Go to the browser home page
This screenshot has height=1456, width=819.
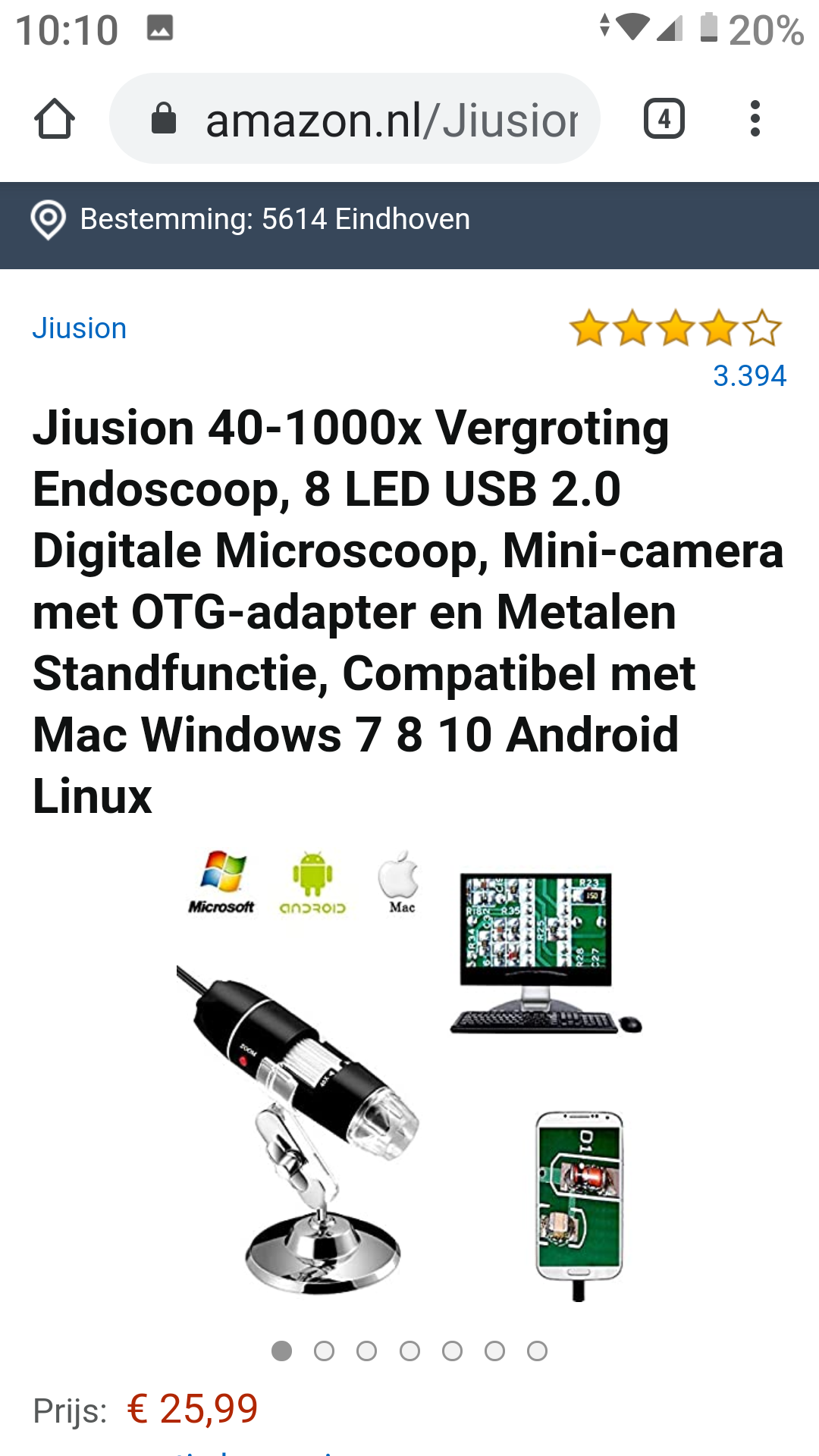click(55, 119)
